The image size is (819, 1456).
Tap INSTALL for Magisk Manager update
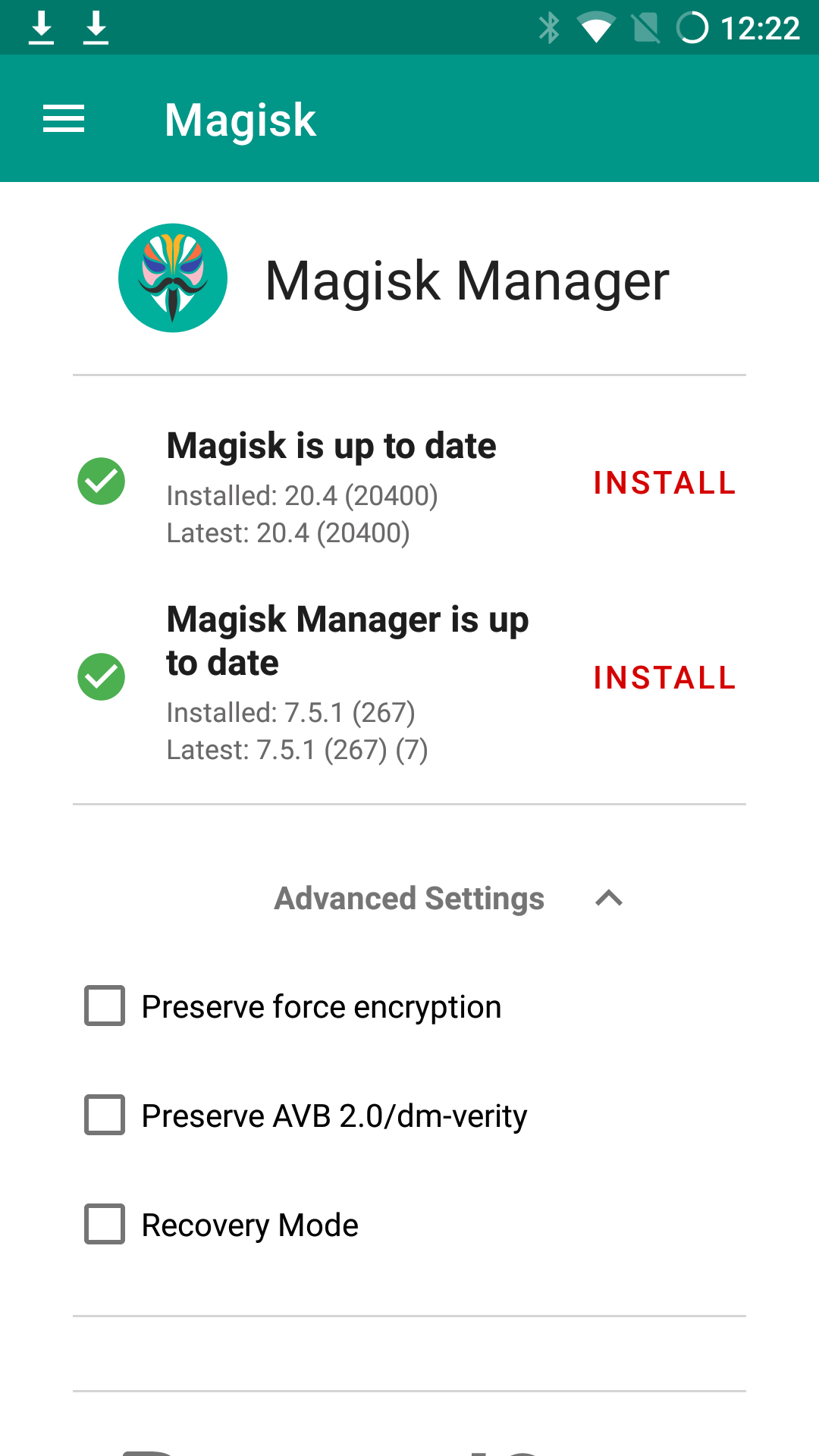pyautogui.click(x=665, y=677)
